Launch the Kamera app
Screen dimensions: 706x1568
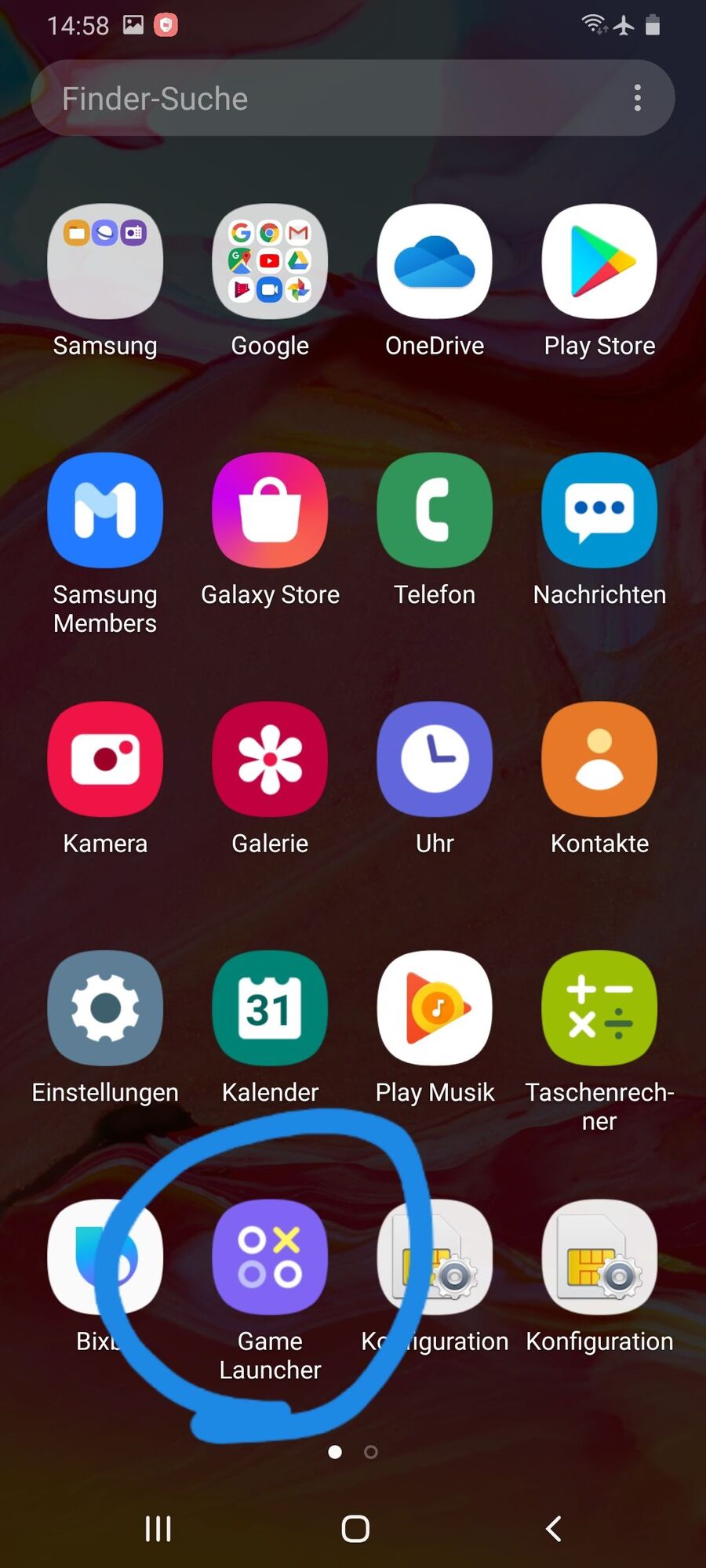point(105,760)
